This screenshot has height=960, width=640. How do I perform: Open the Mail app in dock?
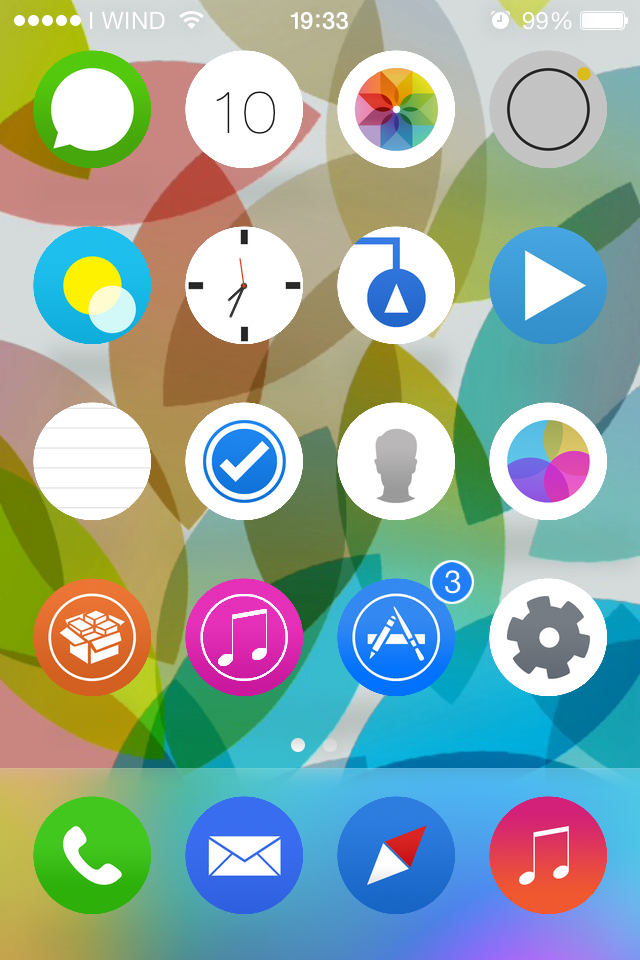244,855
